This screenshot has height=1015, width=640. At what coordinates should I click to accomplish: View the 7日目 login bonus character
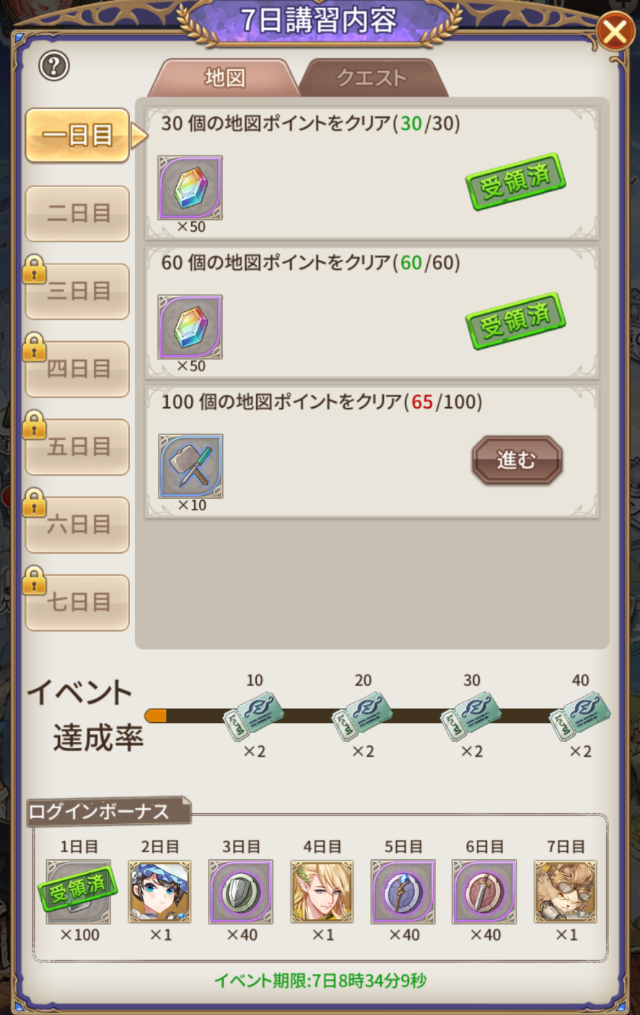(565, 891)
